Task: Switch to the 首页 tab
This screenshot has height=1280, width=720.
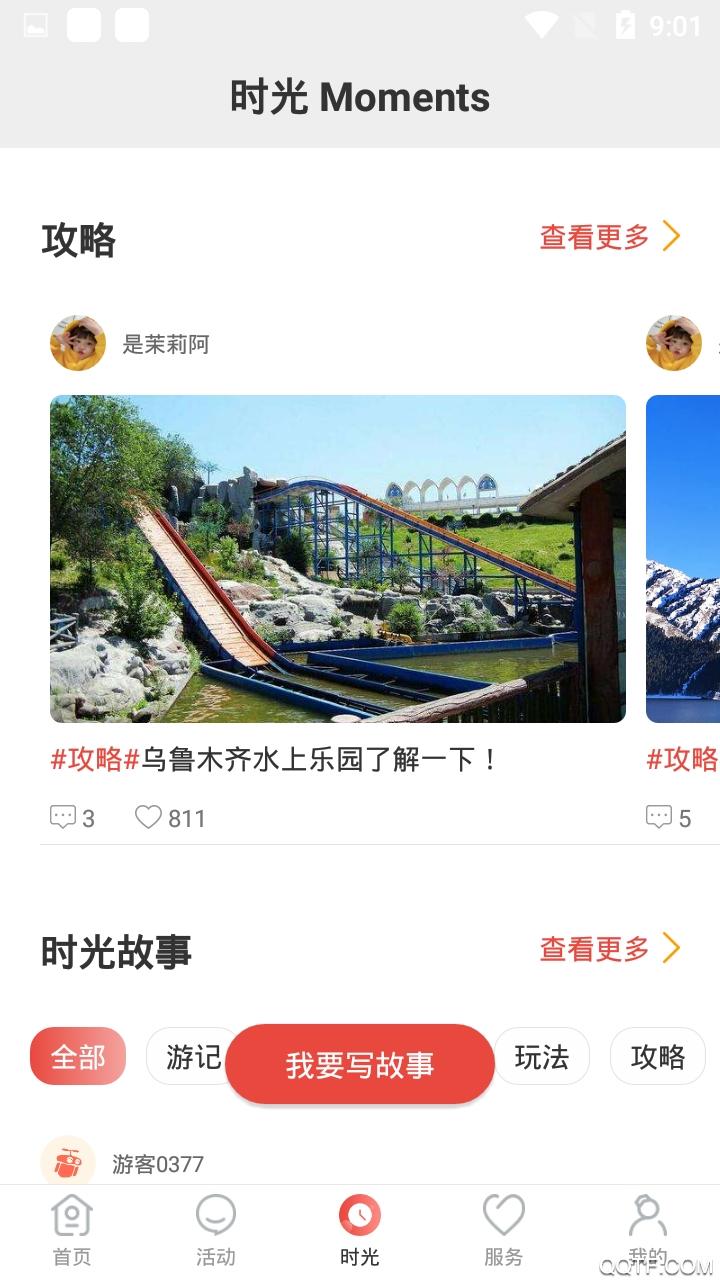Action: coord(72,1232)
